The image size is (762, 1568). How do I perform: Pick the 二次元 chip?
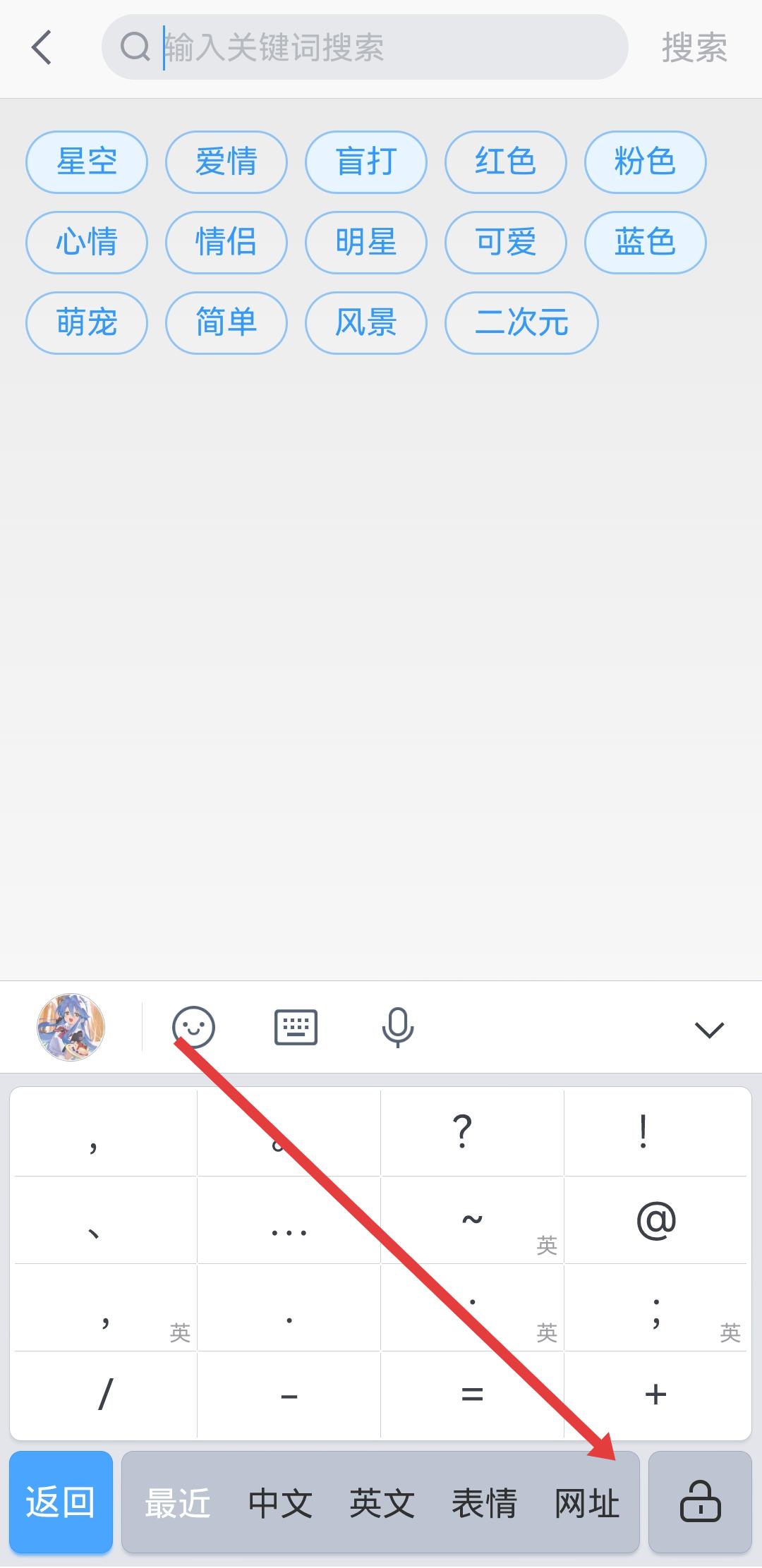[521, 323]
